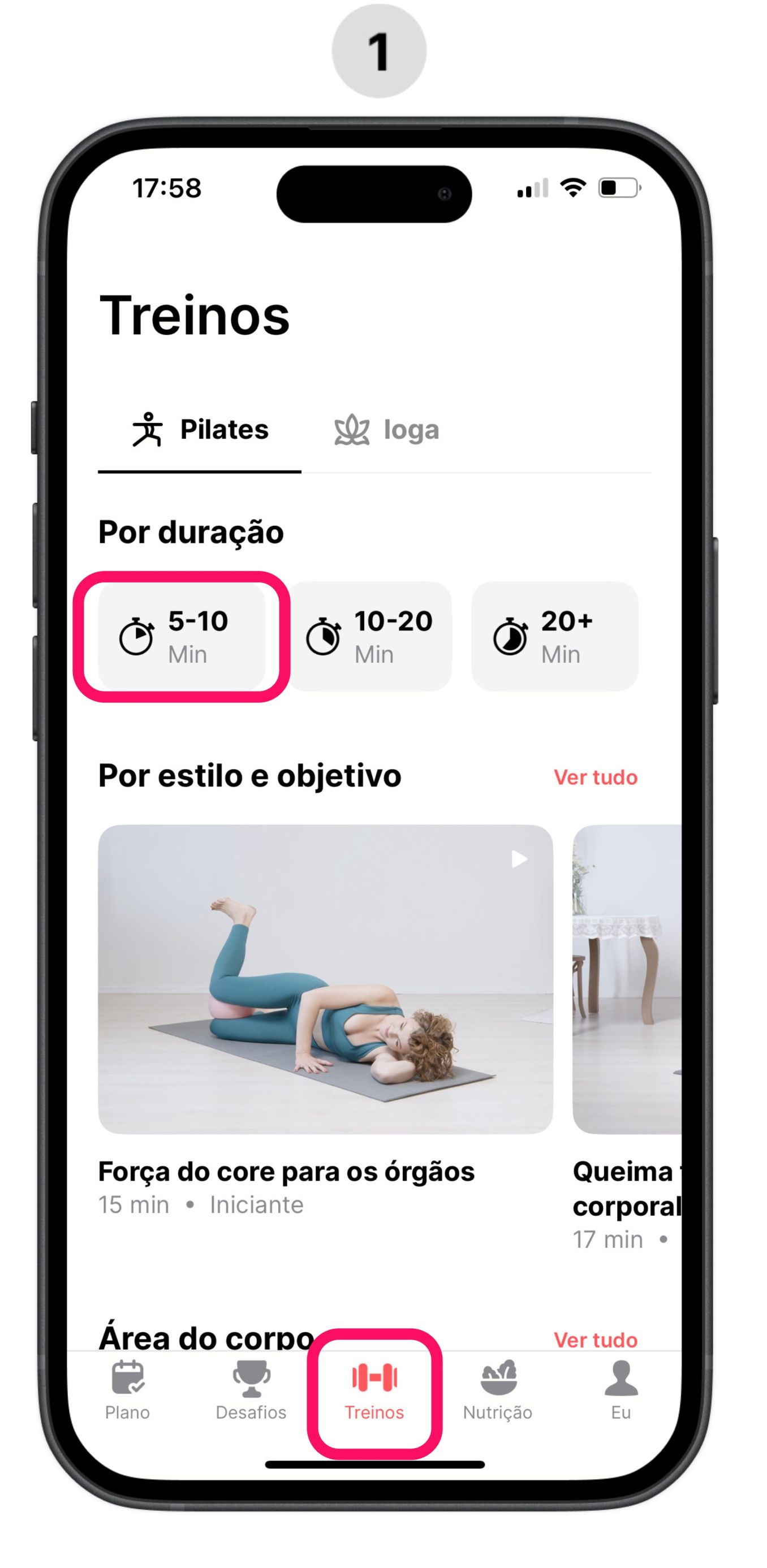Tap the Treinos bottom tab
This screenshot has height=1568, width=767.
click(374, 1392)
